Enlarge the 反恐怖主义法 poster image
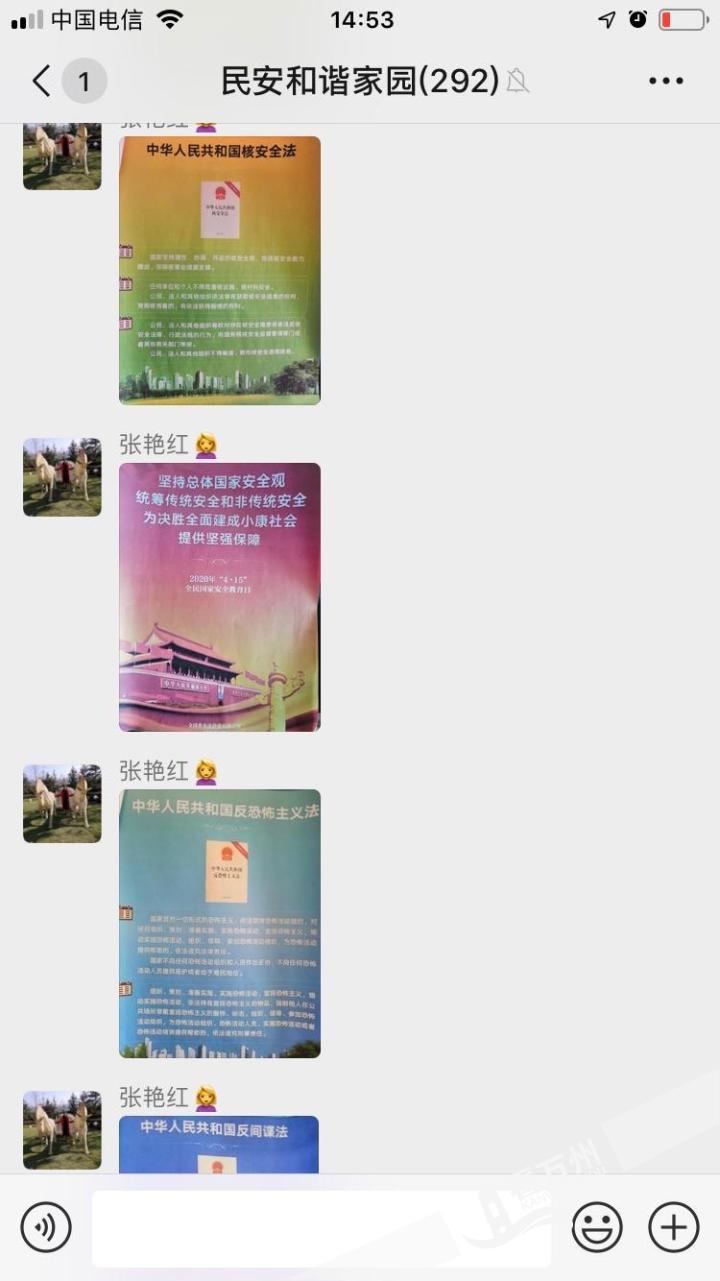720x1281 pixels. 220,923
